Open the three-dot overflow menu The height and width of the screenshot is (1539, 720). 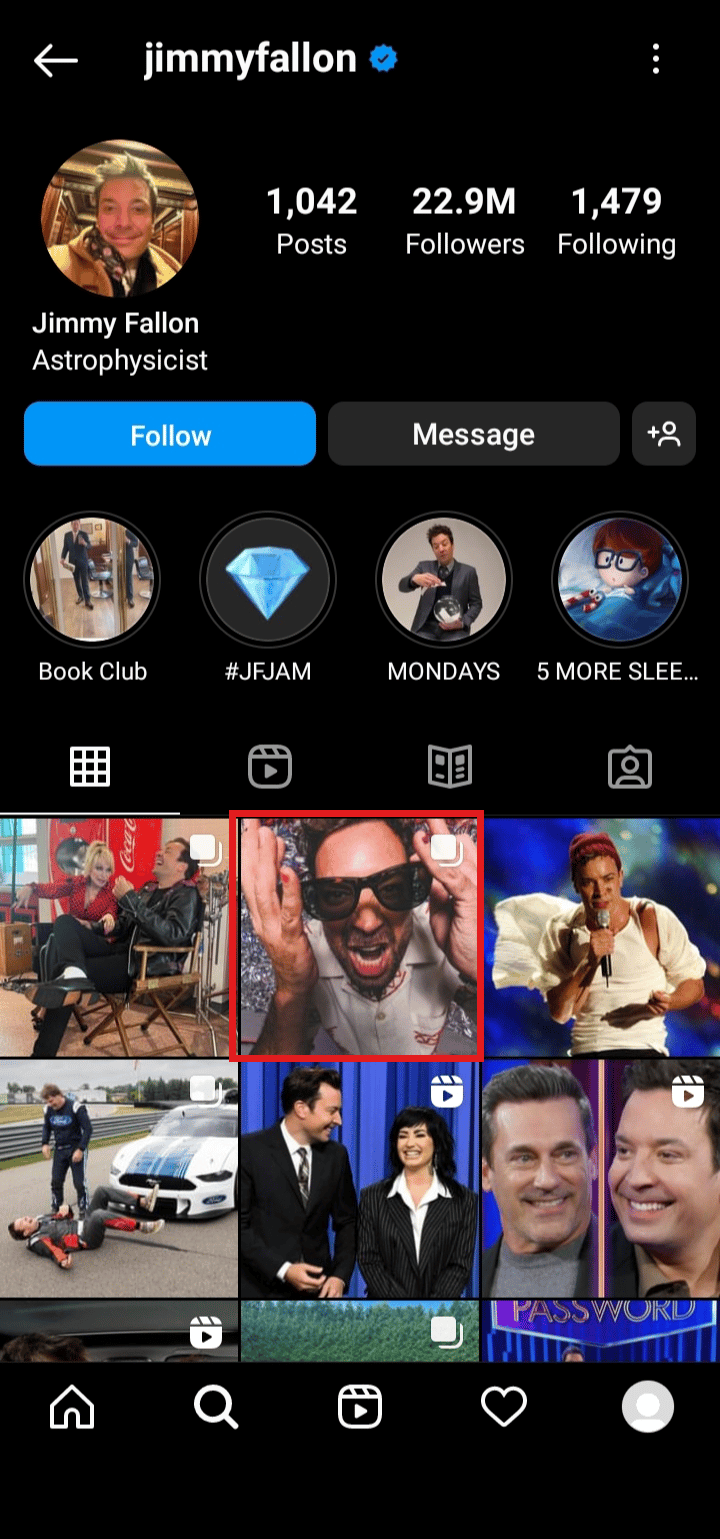point(656,59)
